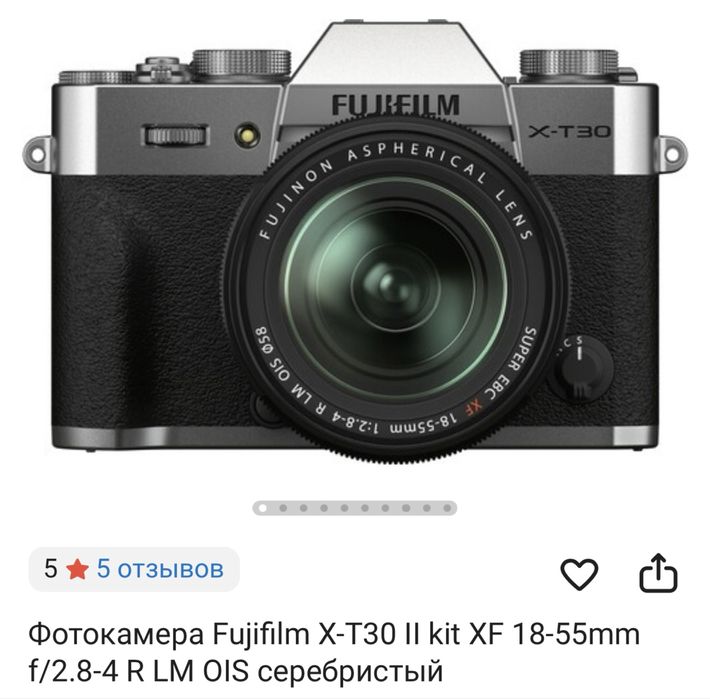Viewport: 710px width, 699px height.
Task: Open the 5 отзывов reviews chip
Action: coord(134,570)
